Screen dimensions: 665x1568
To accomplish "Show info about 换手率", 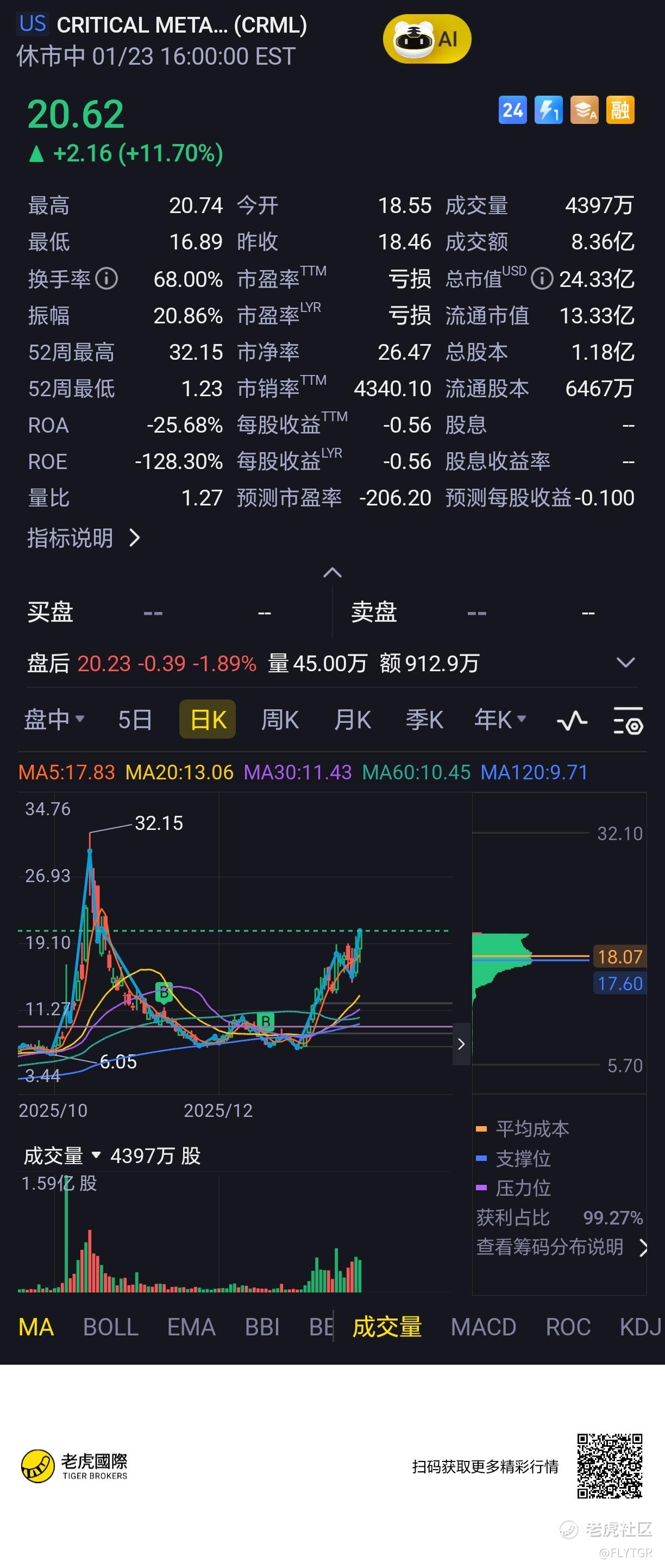I will 107,279.
